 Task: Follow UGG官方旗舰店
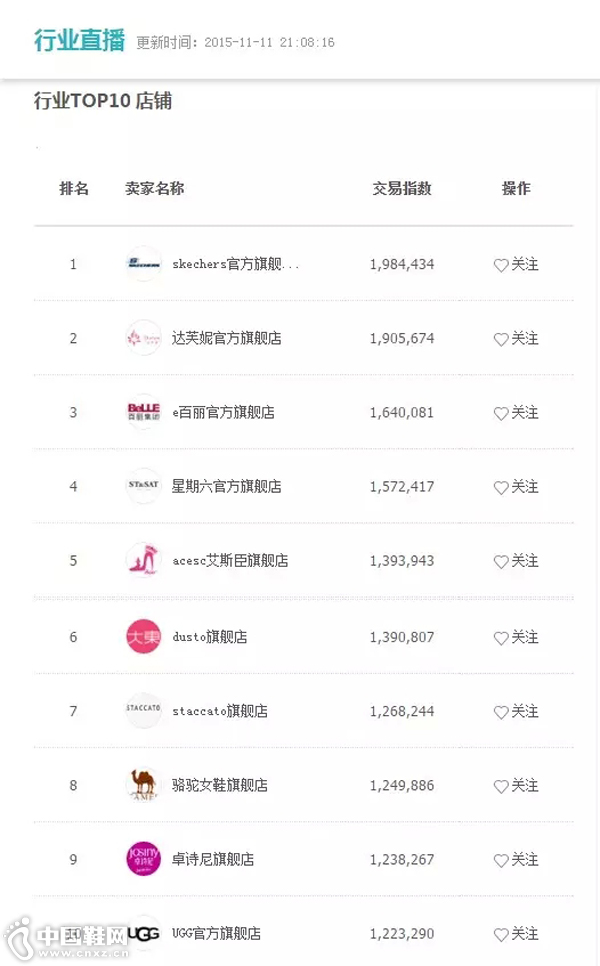[516, 934]
